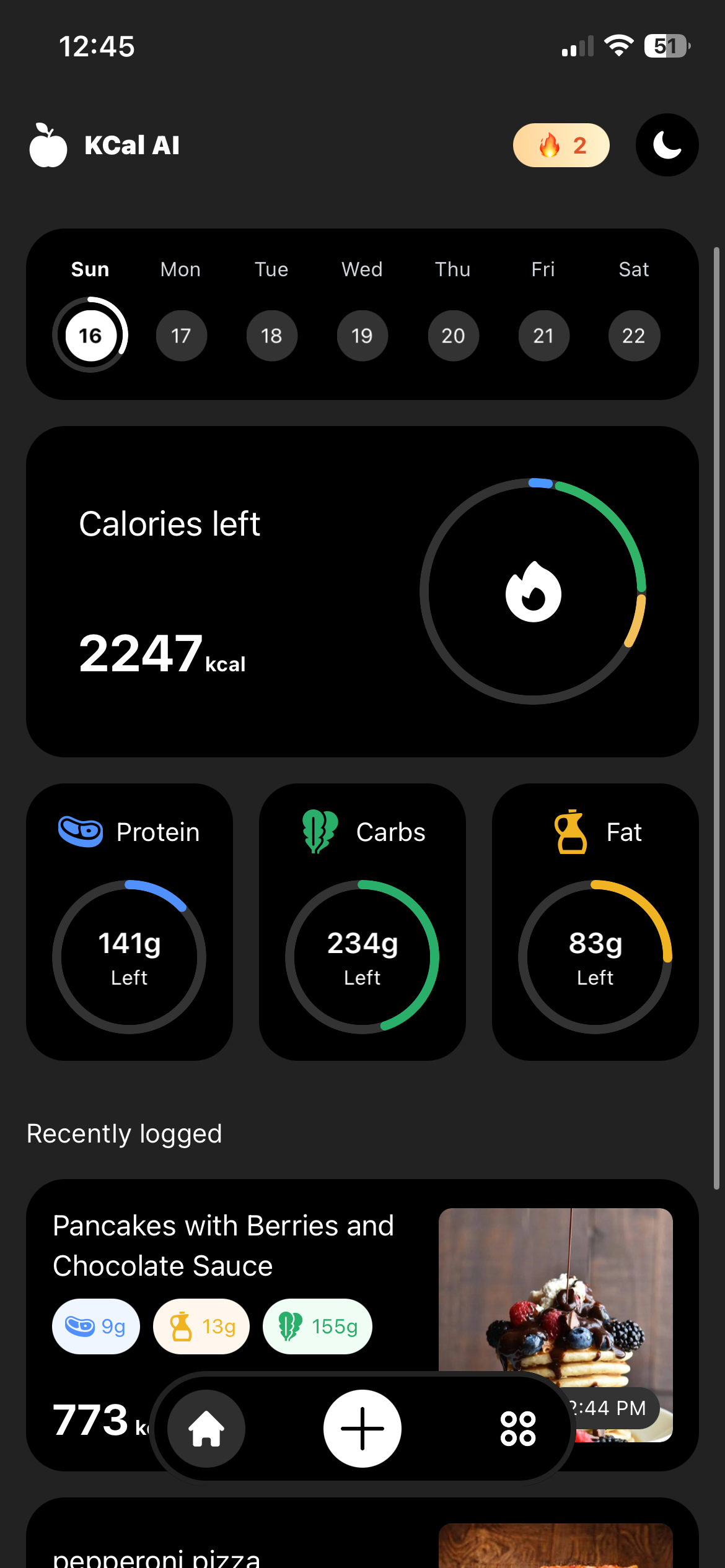Click the KCal AI apple logo
Screen dimensions: 725x1568
click(x=48, y=146)
